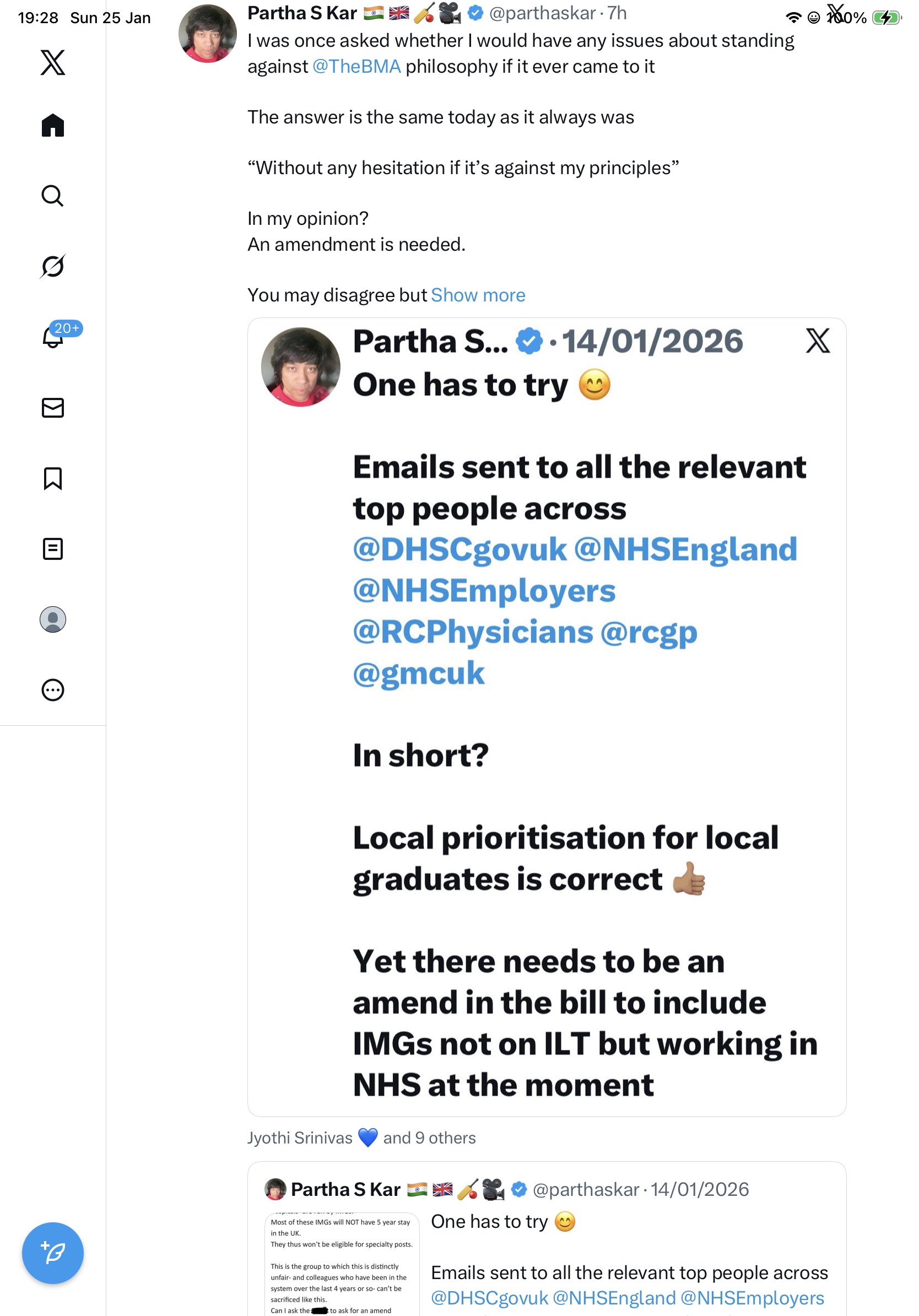Open Partha S Kar's profile picture
The image size is (919, 1316).
point(207,33)
